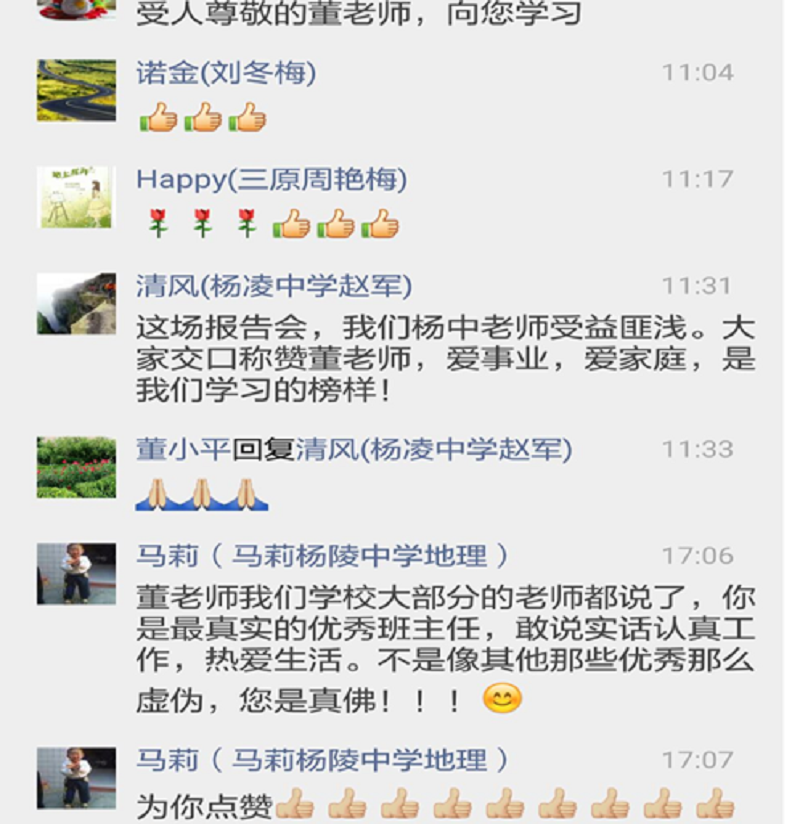Reply to 马莉's comment starting 董老师我们学校

(444, 648)
